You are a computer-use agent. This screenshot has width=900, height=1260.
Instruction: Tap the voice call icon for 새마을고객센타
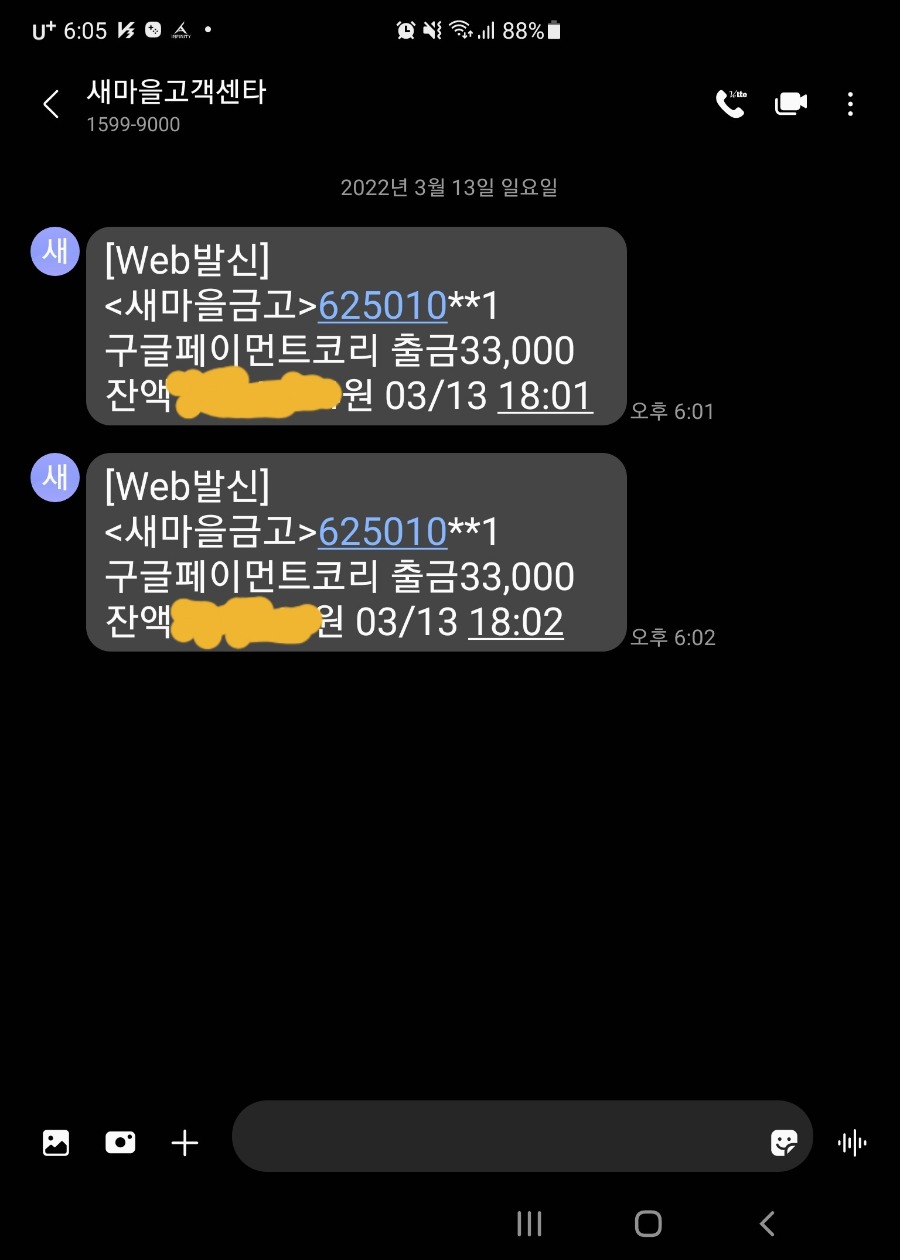(x=730, y=102)
